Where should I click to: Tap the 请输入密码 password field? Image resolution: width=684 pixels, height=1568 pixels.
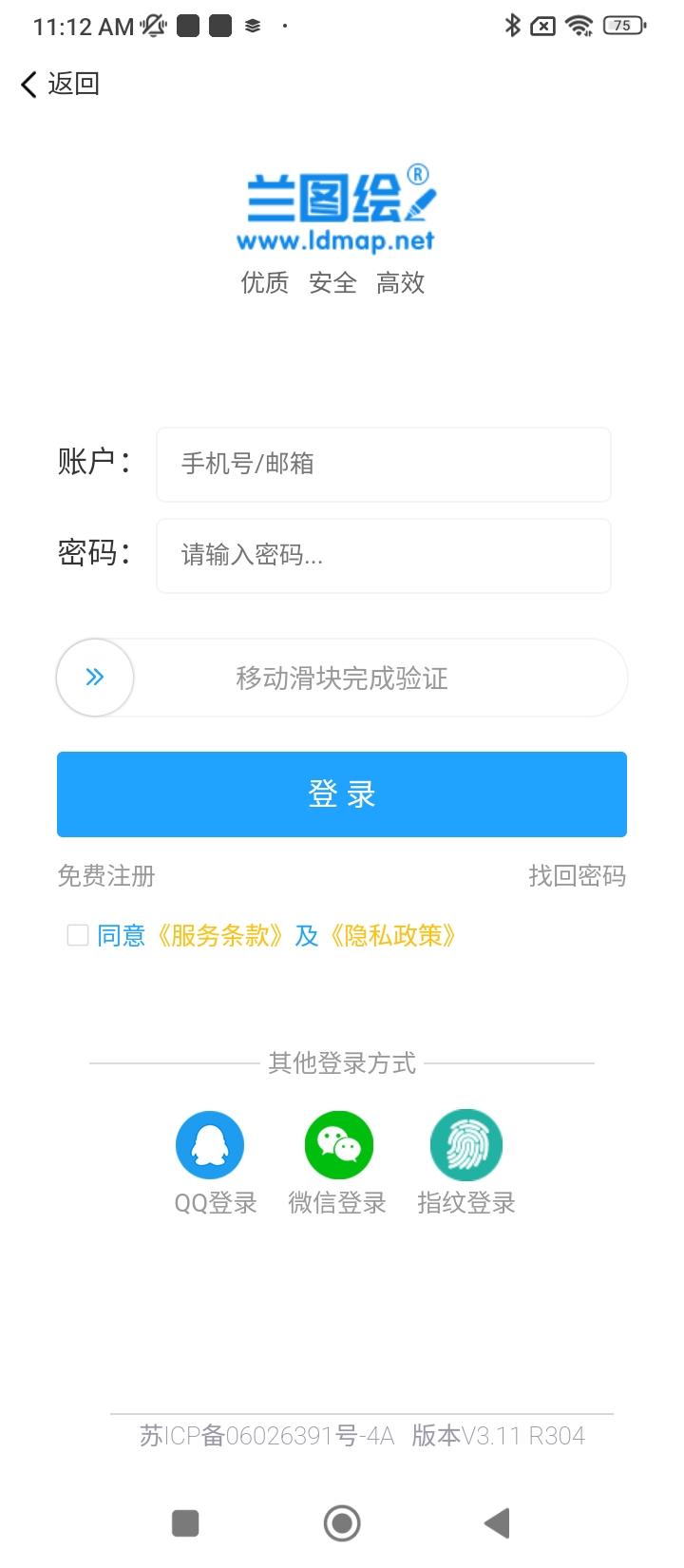[x=383, y=556]
